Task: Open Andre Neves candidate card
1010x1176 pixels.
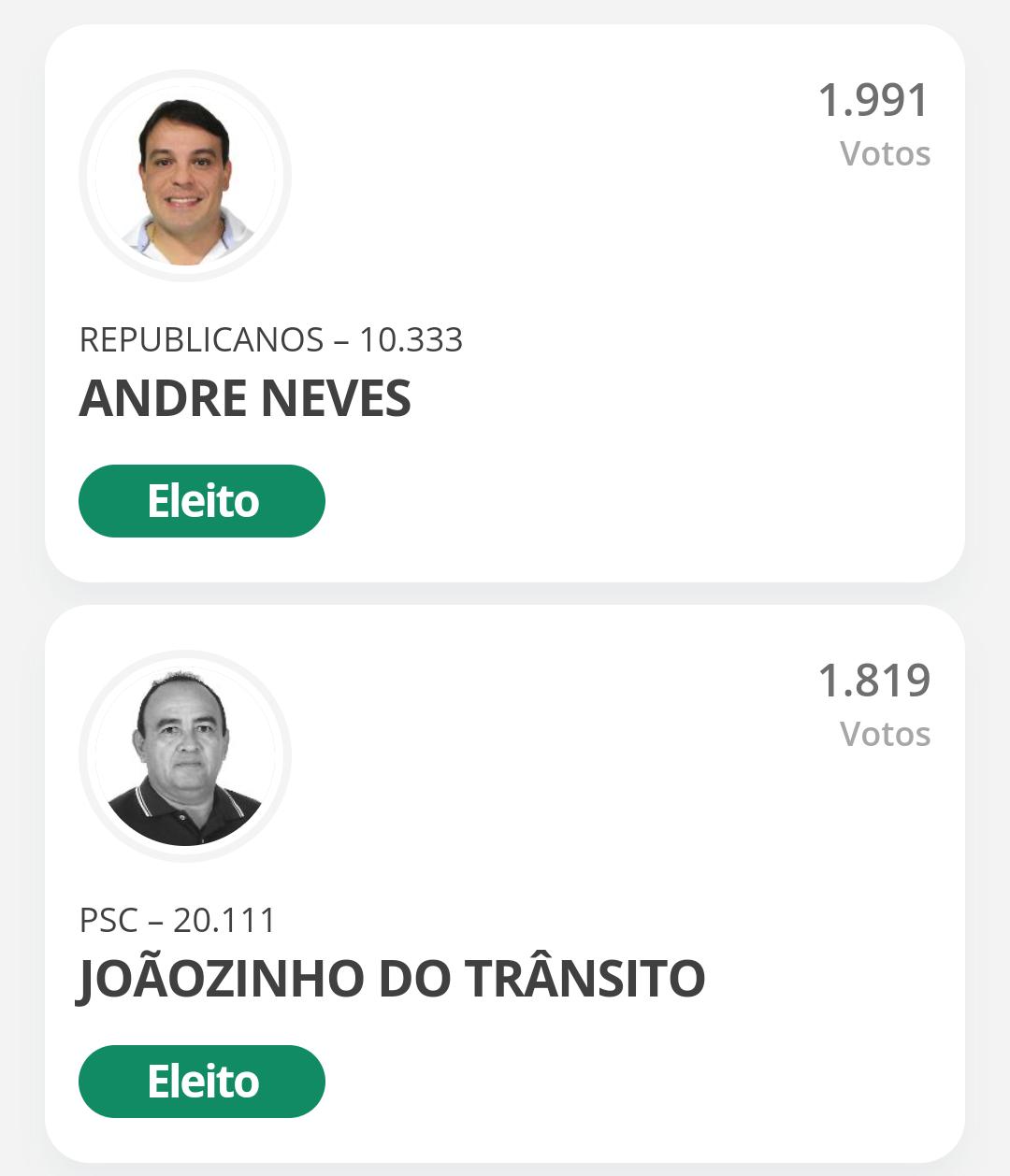Action: coord(505,304)
